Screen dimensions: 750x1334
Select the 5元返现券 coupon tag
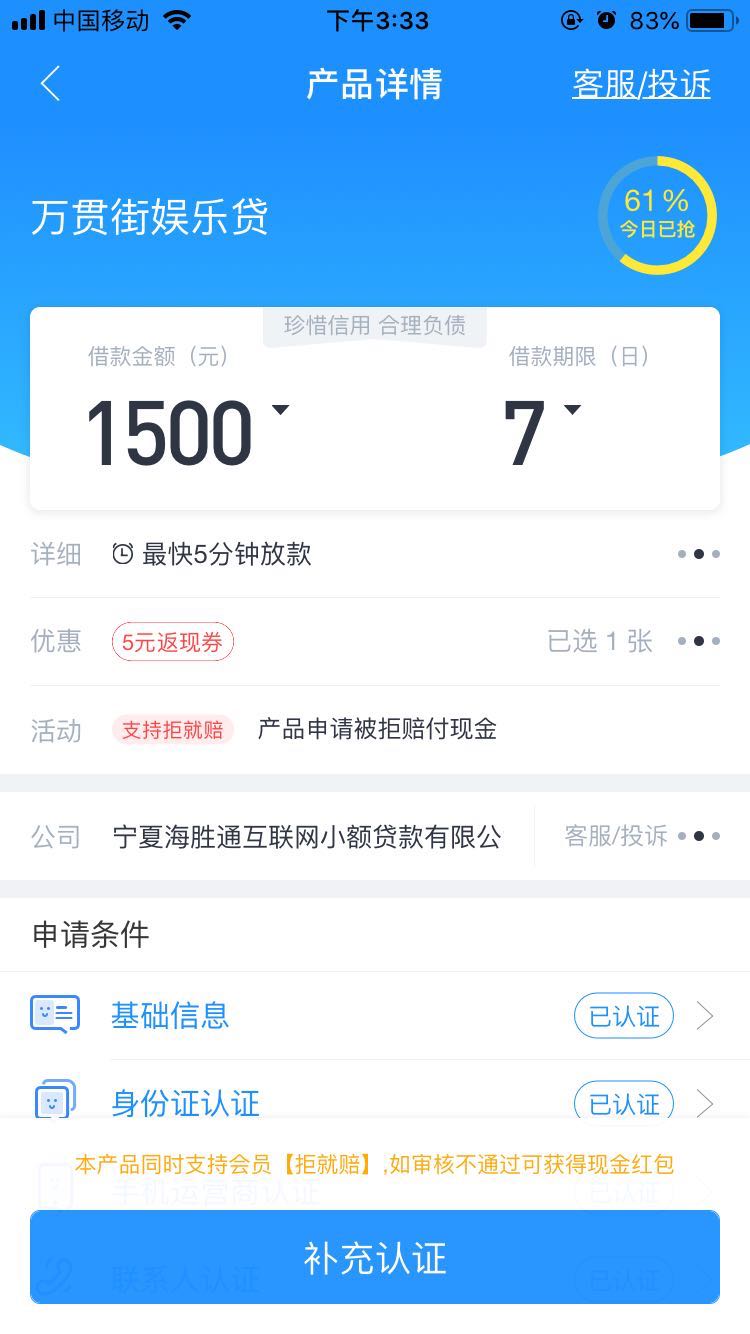coord(172,641)
